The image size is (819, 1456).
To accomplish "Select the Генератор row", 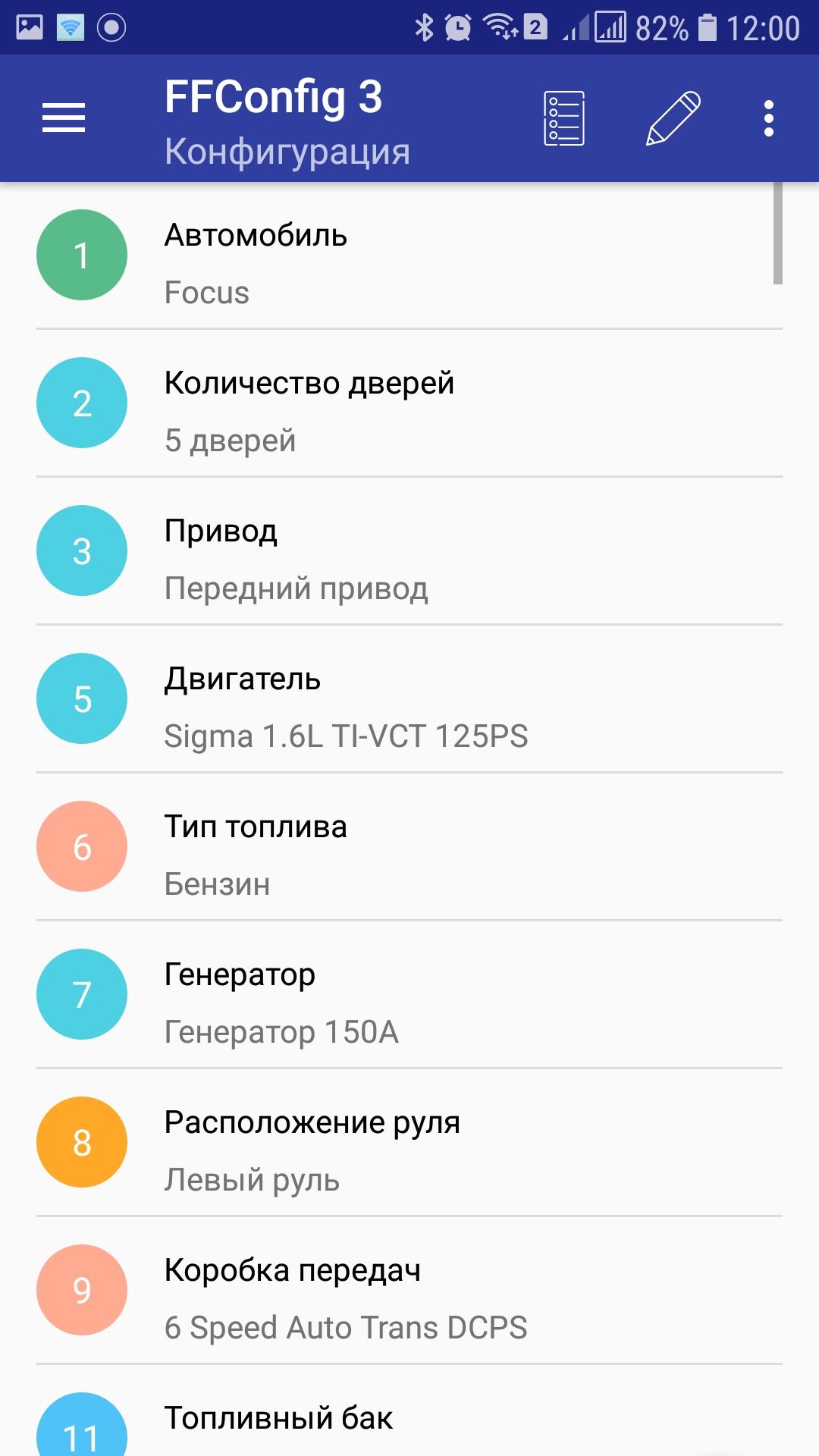I will (409, 996).
